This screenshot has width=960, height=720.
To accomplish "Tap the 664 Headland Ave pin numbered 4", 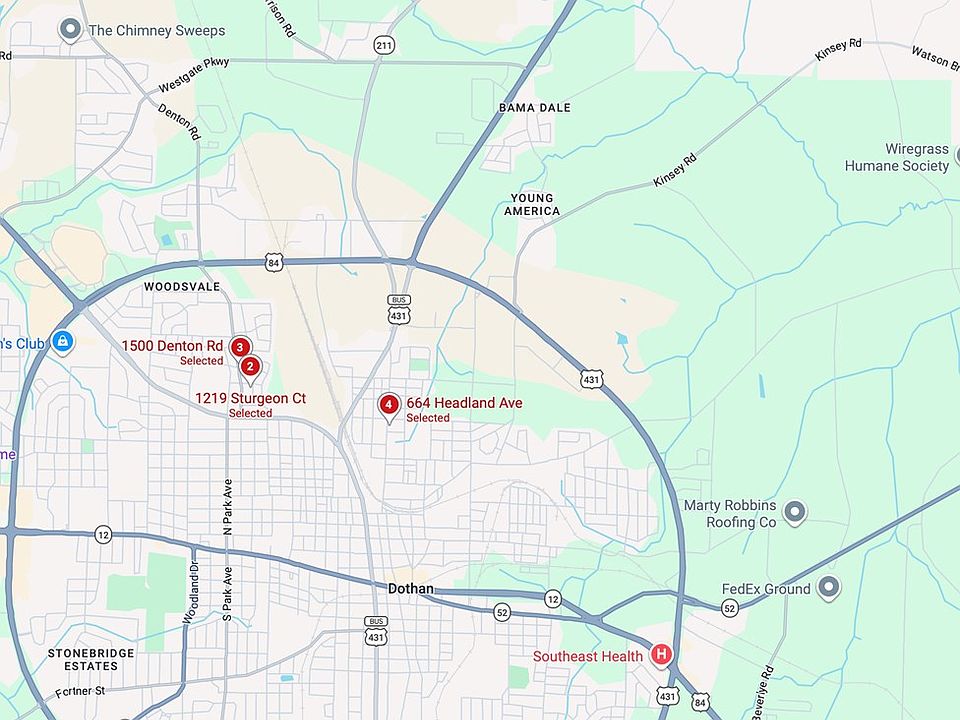I will pos(388,405).
